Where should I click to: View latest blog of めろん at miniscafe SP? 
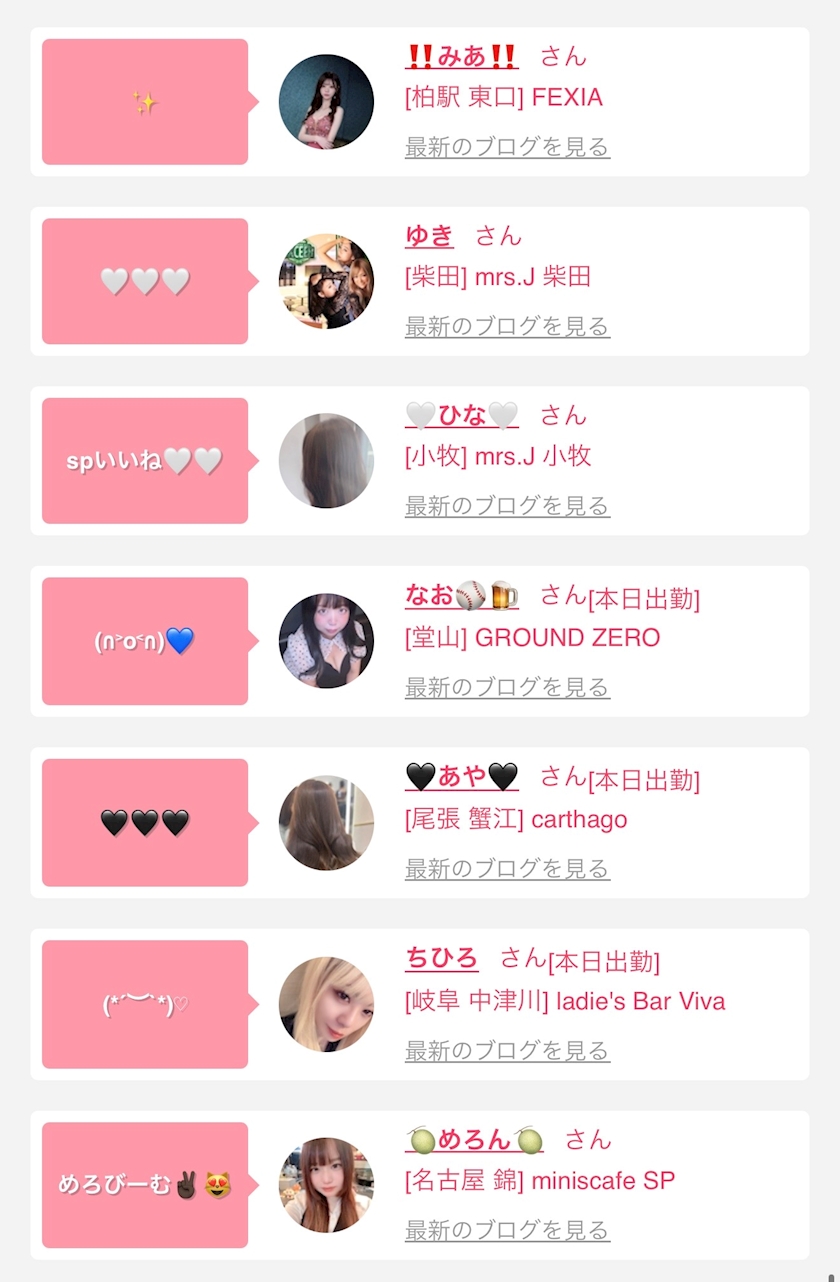click(507, 1230)
